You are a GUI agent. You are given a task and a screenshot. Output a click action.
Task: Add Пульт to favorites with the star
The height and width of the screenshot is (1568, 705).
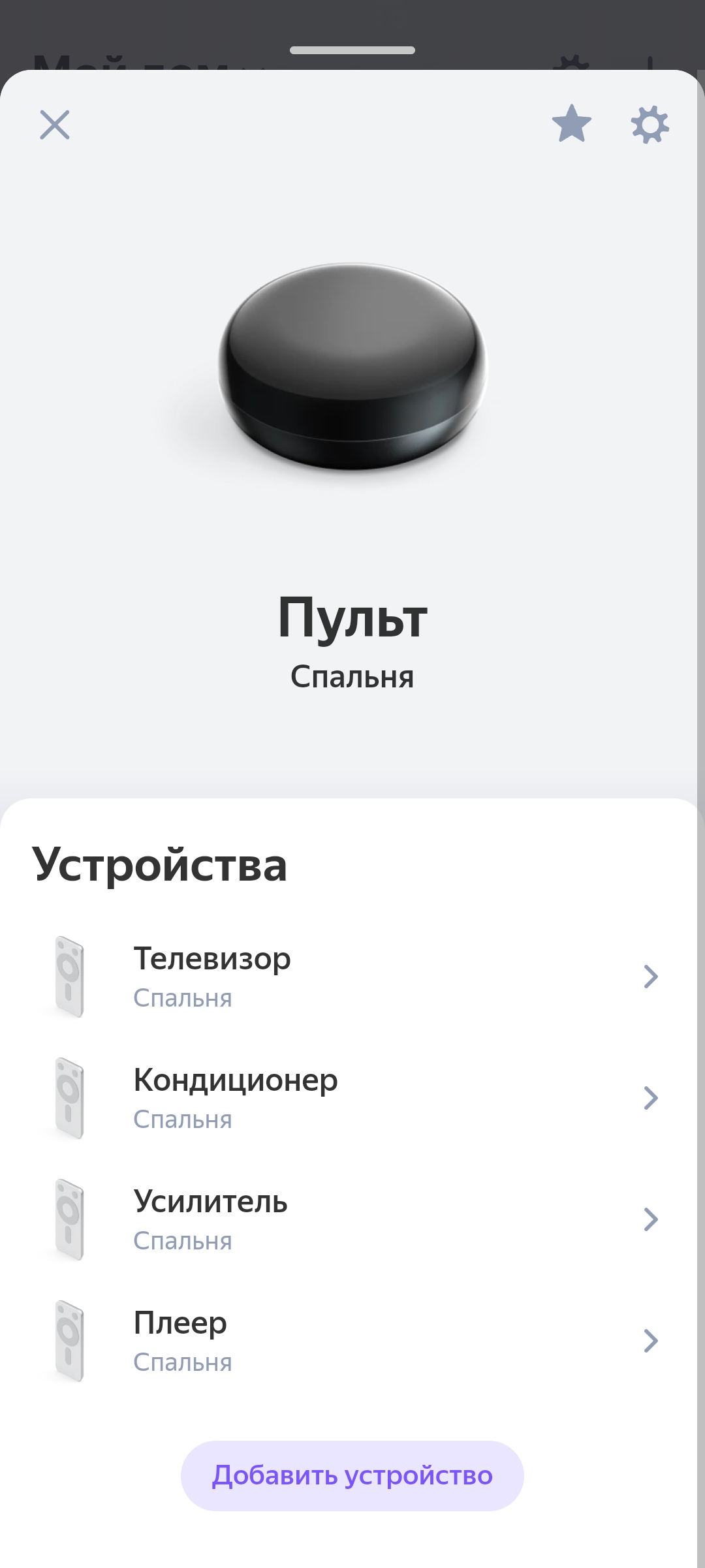tap(571, 124)
